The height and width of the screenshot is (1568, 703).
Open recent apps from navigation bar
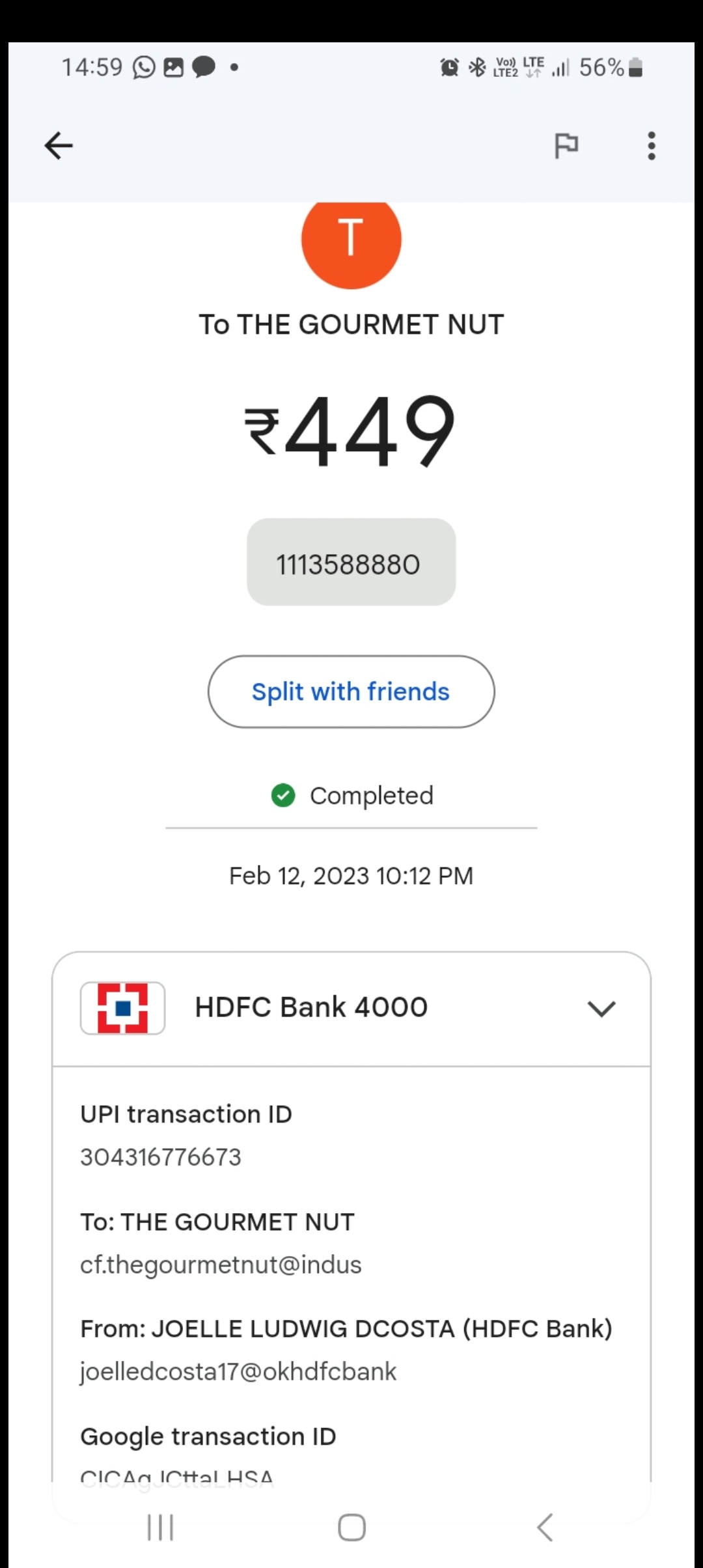point(160,1527)
